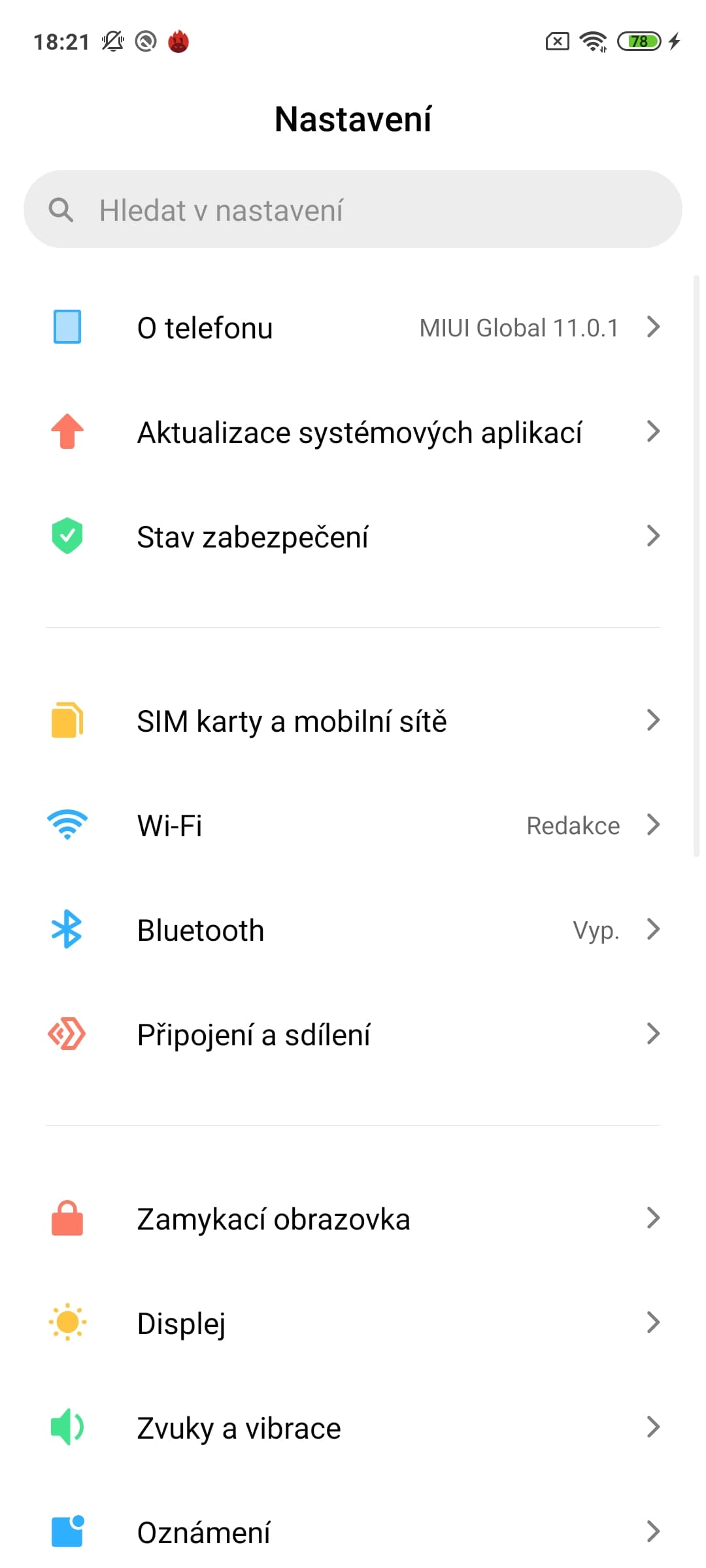Open Aktualizace systémových aplikací

click(x=353, y=432)
